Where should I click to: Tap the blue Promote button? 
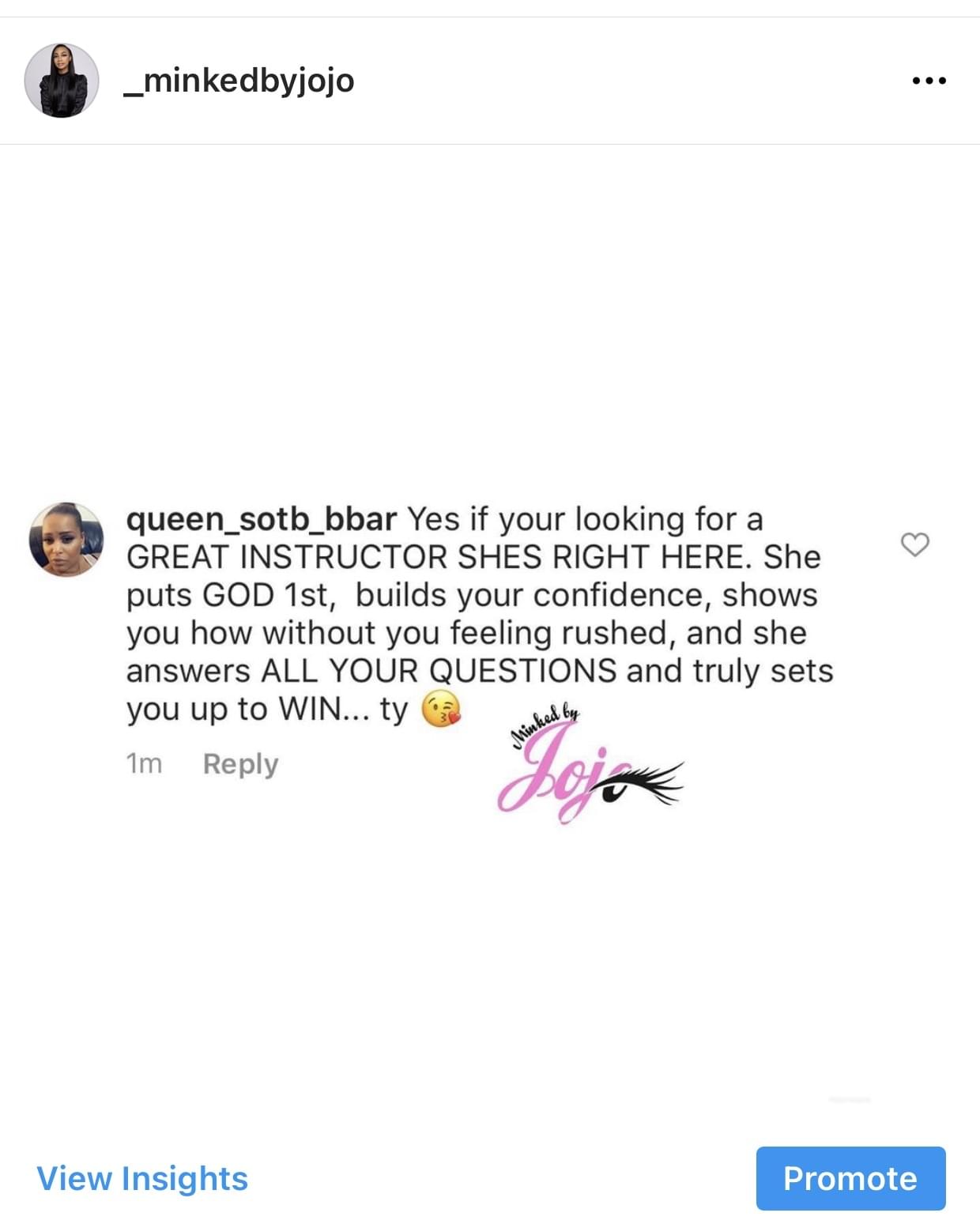(x=850, y=1178)
